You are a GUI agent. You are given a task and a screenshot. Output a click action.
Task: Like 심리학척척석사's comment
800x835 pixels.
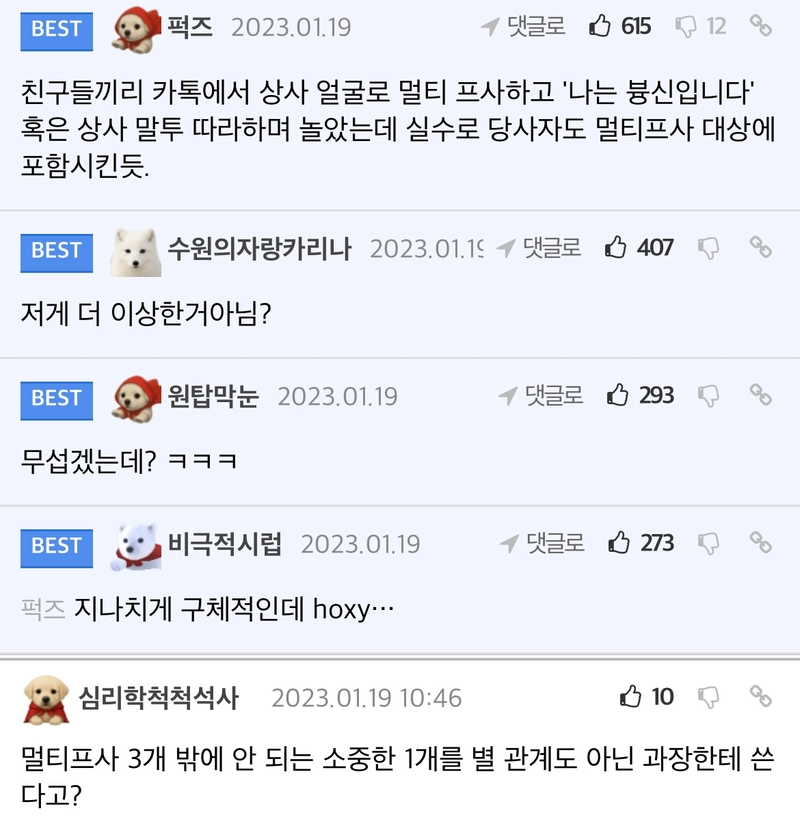coord(631,696)
